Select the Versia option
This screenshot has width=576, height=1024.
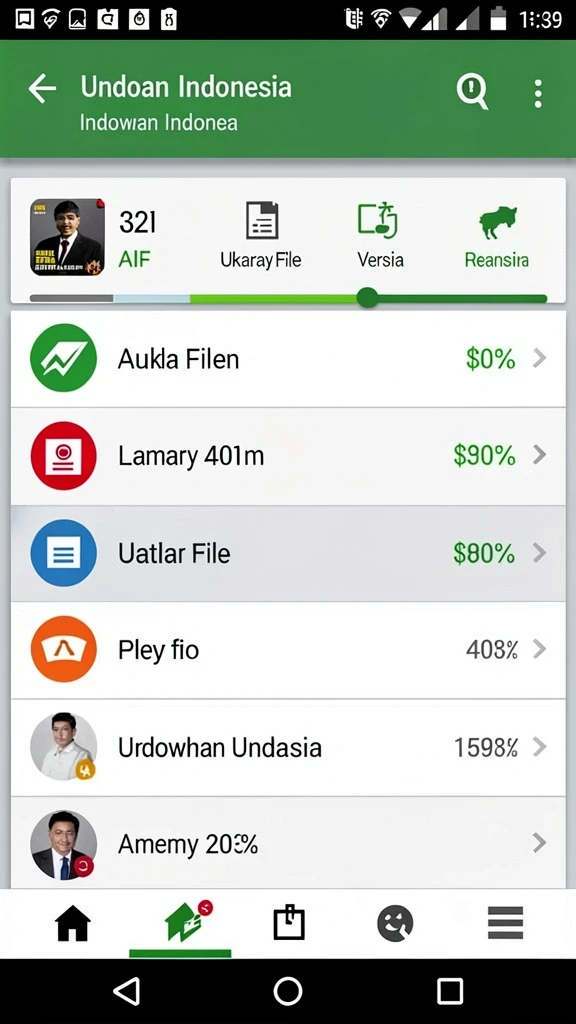380,235
